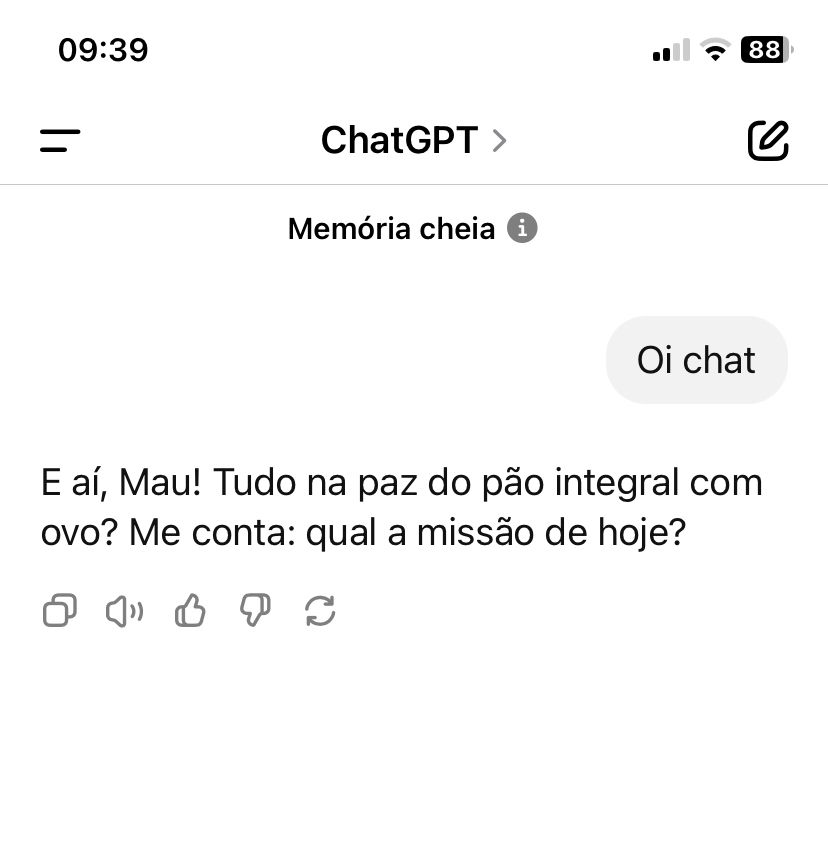The image size is (828, 864).
Task: Open the Memória cheia info icon
Action: pyautogui.click(x=522, y=228)
